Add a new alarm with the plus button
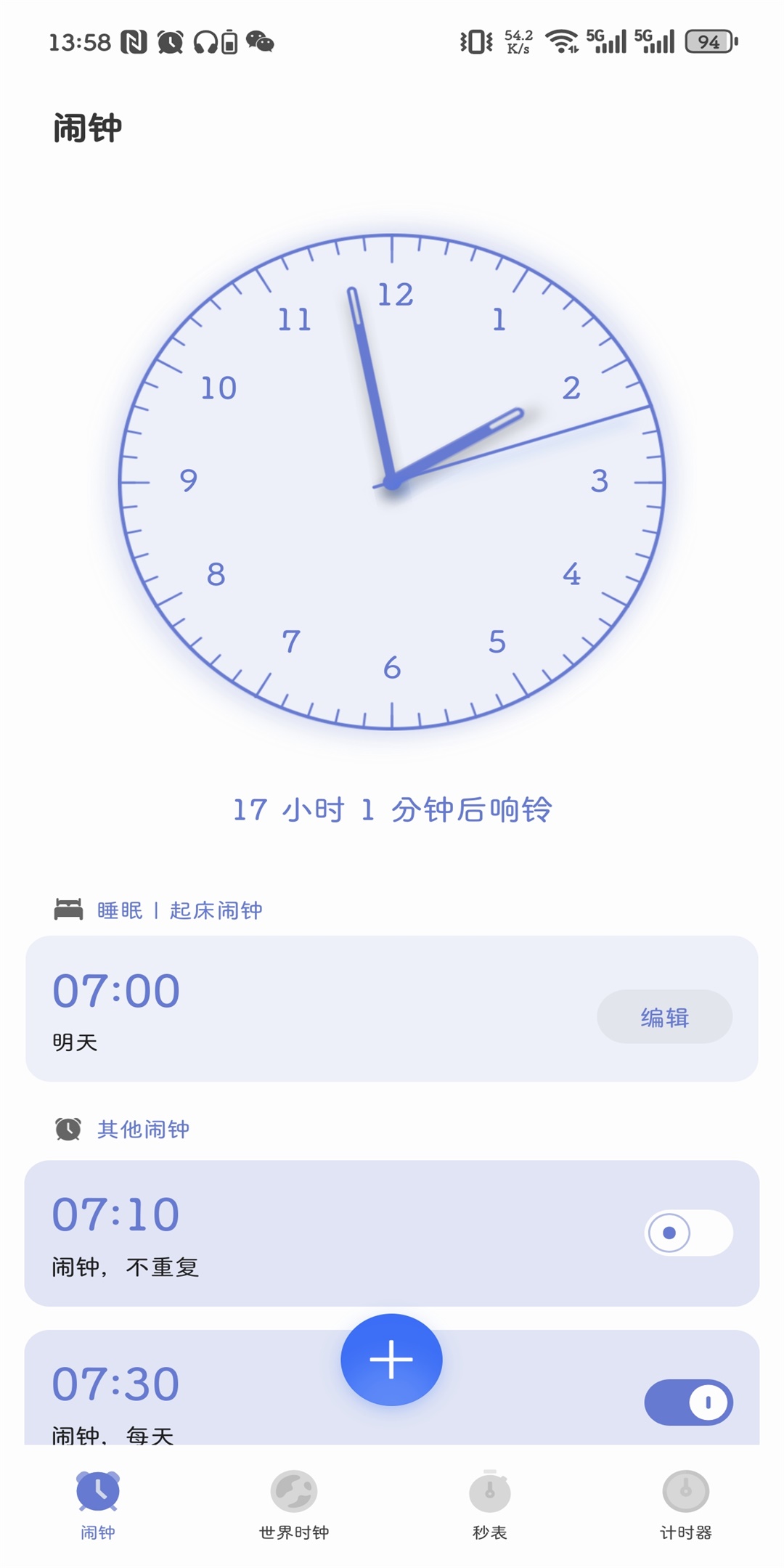 point(391,1359)
